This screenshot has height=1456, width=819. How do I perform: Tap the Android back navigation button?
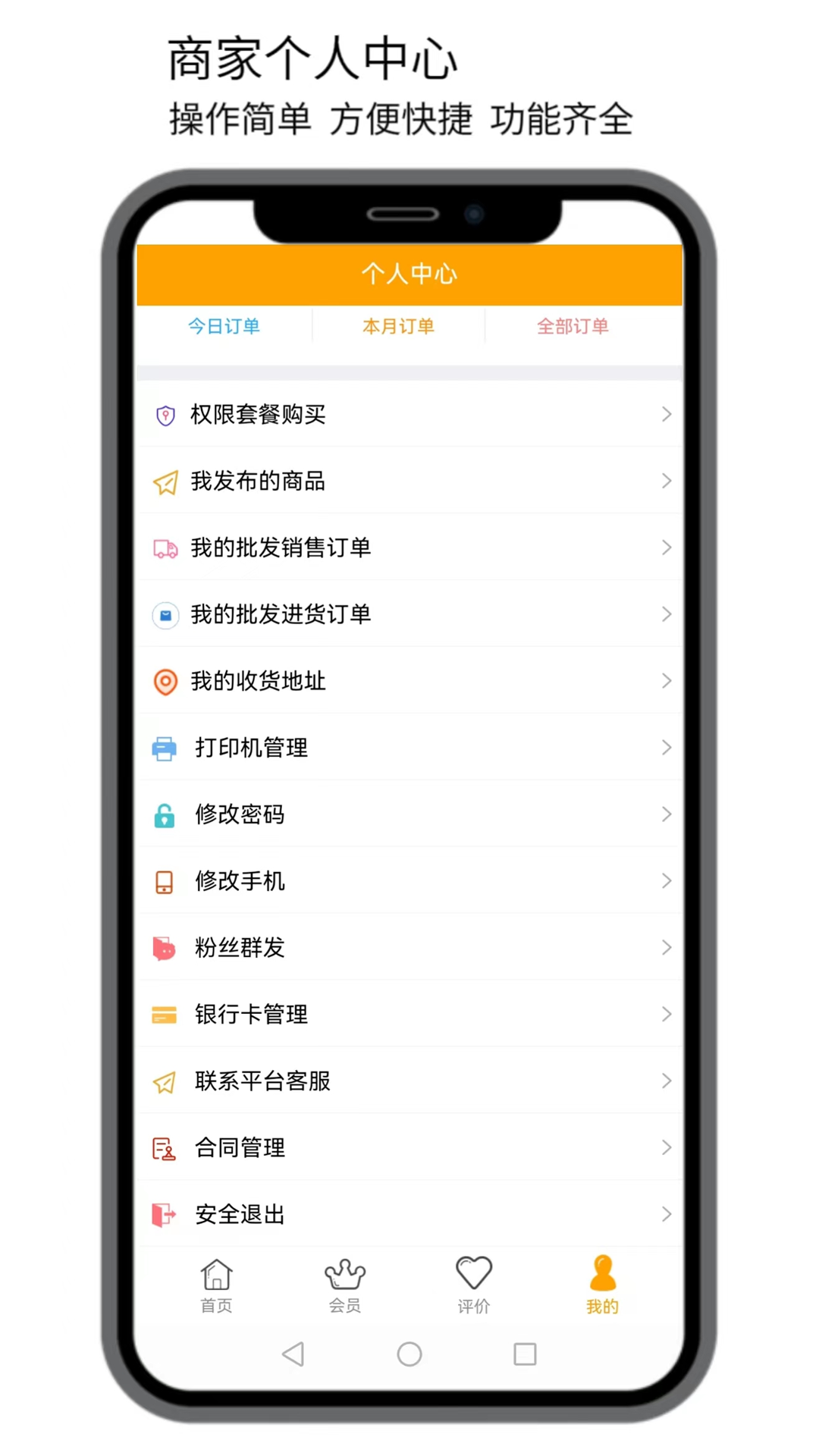[294, 1354]
